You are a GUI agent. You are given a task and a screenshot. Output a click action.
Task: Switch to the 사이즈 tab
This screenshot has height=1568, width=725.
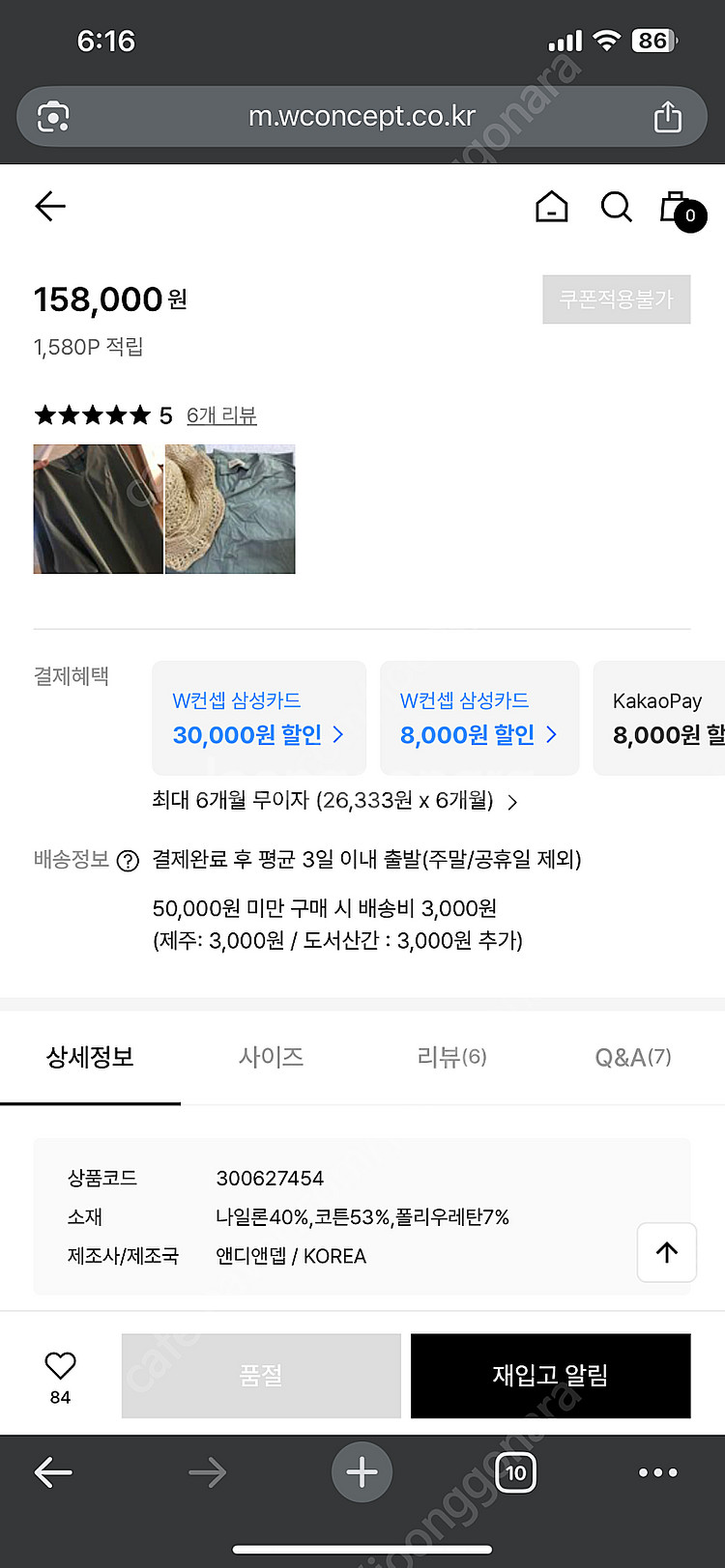pos(271,1057)
